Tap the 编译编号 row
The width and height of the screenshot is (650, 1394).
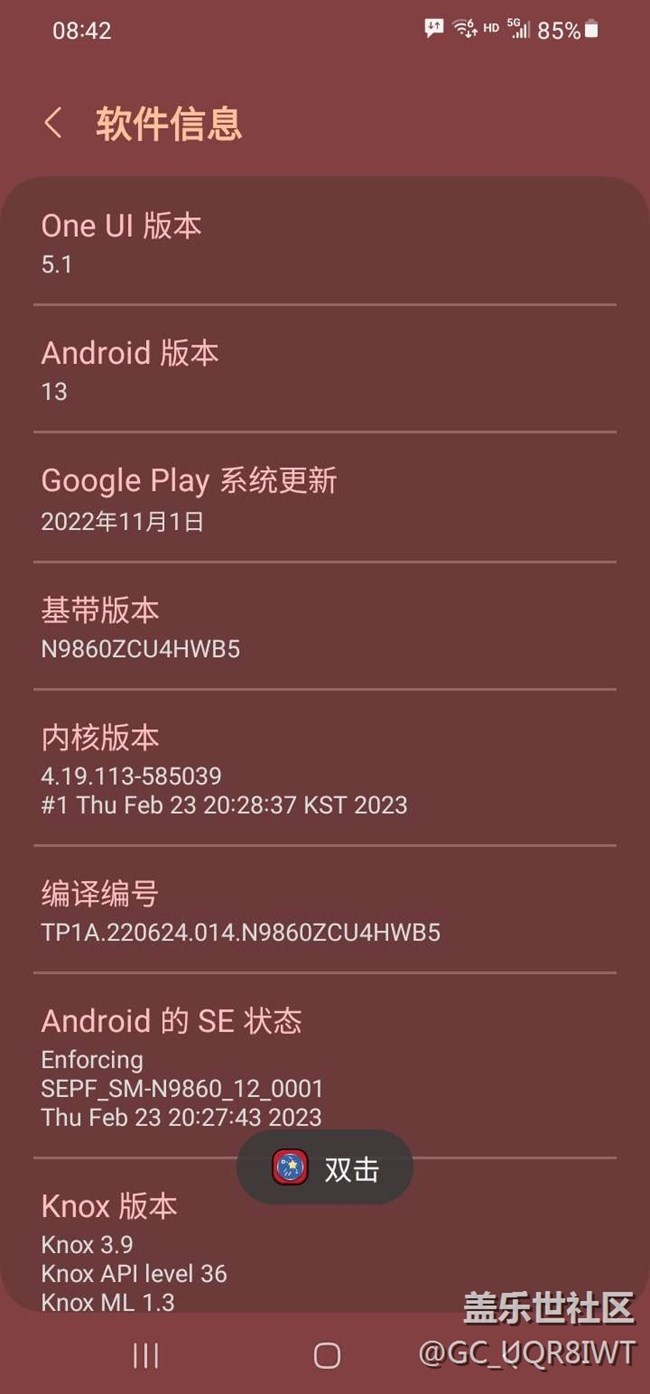coord(325,909)
